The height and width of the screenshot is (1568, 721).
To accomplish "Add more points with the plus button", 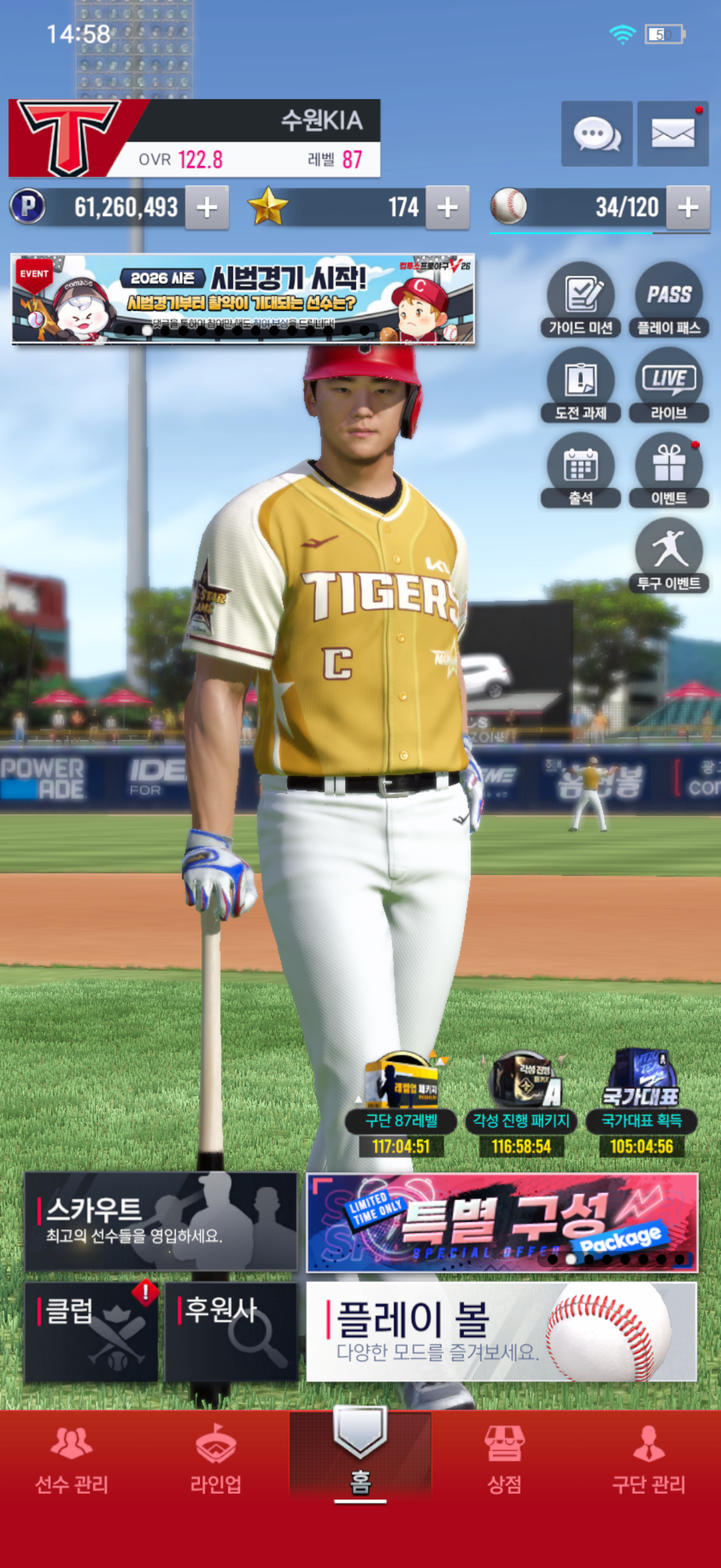I will pyautogui.click(x=207, y=208).
